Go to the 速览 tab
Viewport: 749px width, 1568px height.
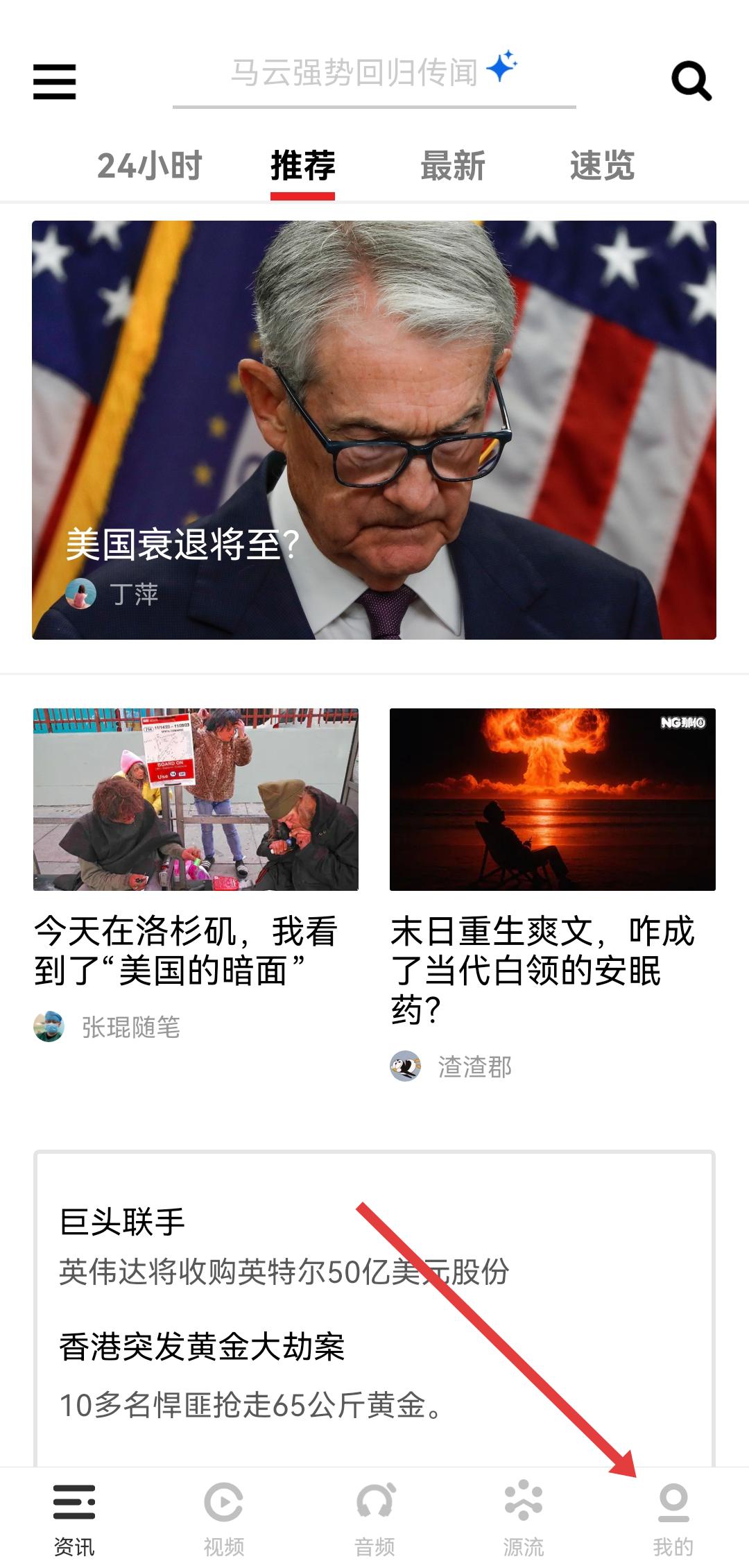tap(602, 166)
